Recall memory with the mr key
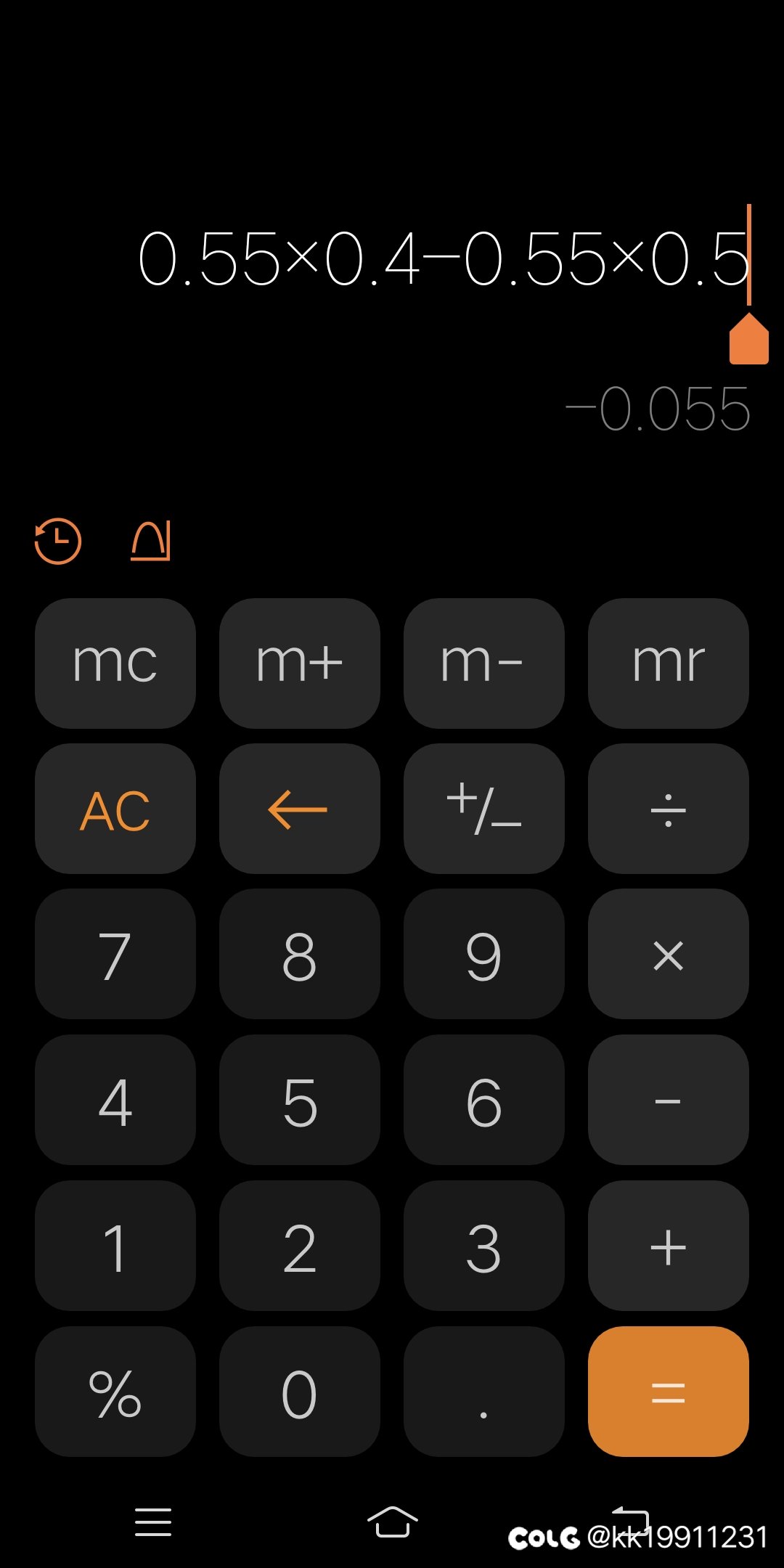 (x=669, y=663)
